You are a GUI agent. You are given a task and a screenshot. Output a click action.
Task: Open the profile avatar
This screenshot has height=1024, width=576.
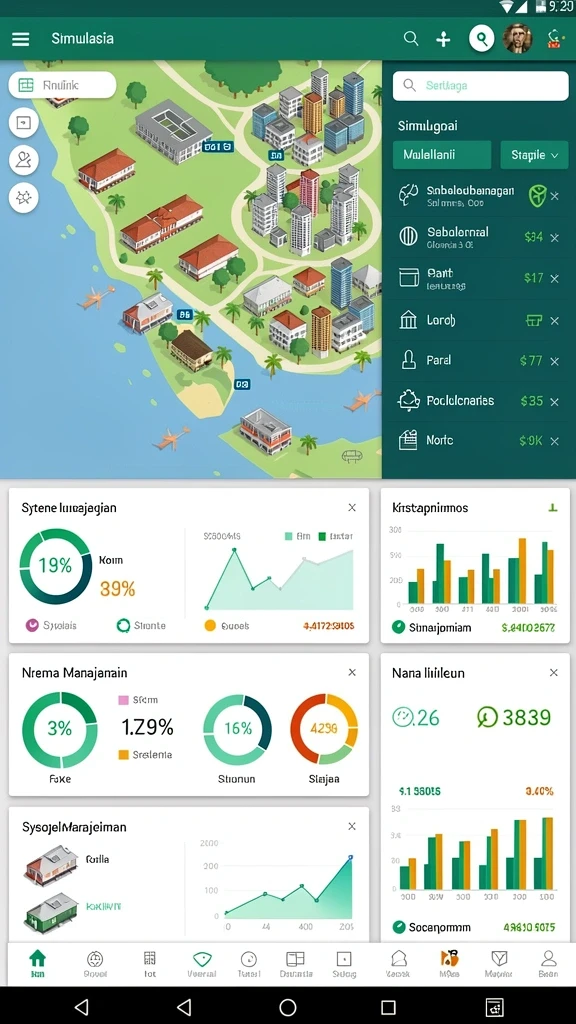[517, 39]
